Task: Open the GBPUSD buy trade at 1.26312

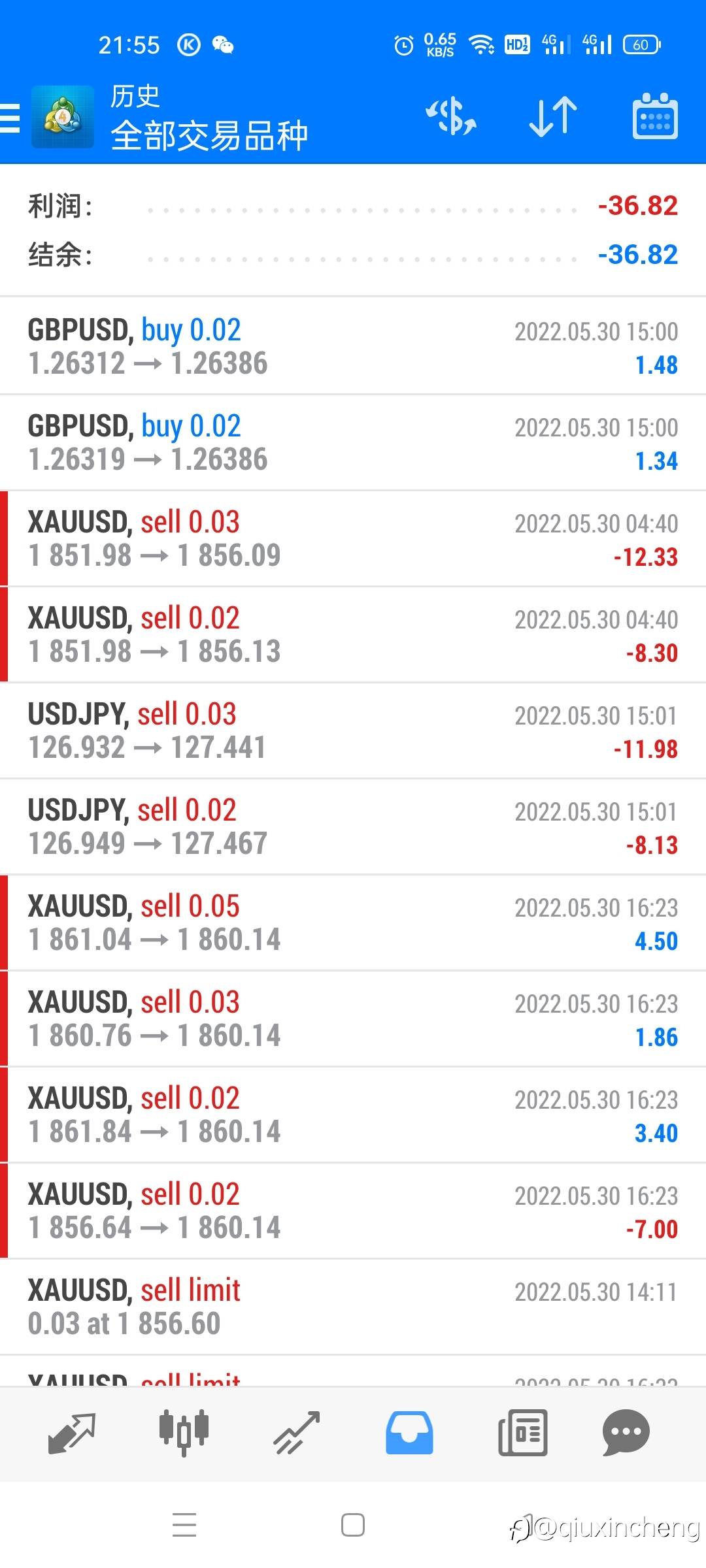Action: click(x=353, y=346)
